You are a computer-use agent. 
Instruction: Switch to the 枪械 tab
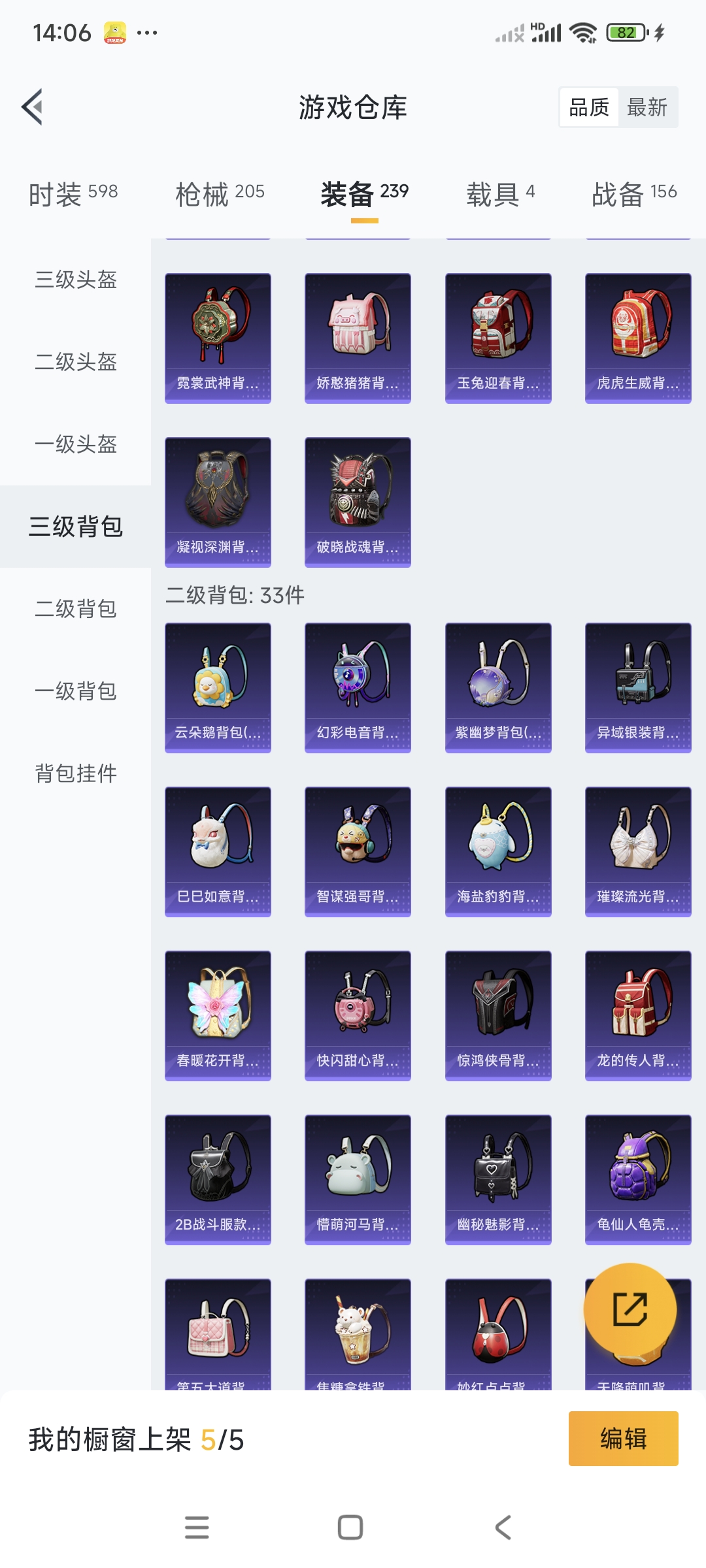(220, 193)
